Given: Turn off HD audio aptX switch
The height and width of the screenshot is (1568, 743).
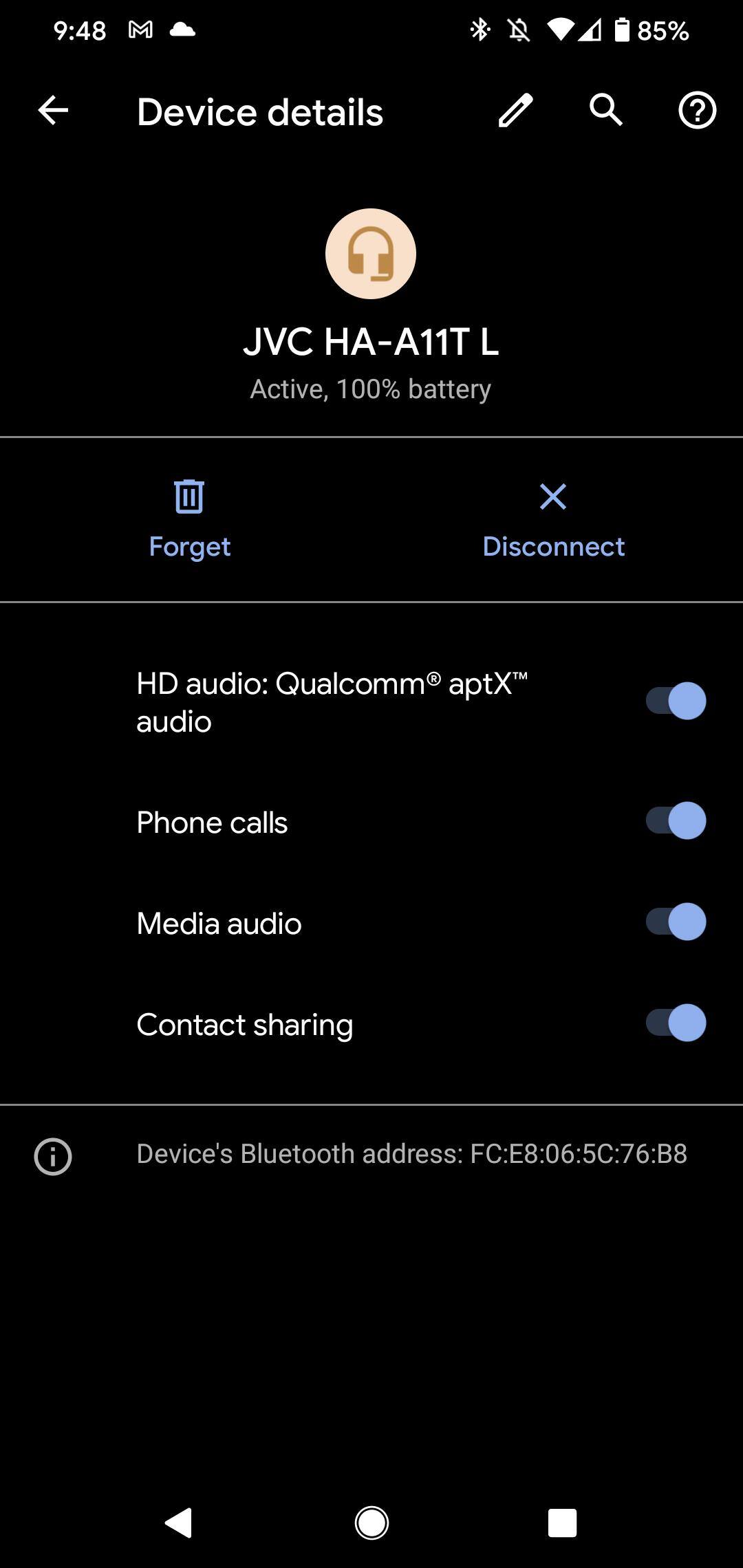Looking at the screenshot, I should (676, 701).
